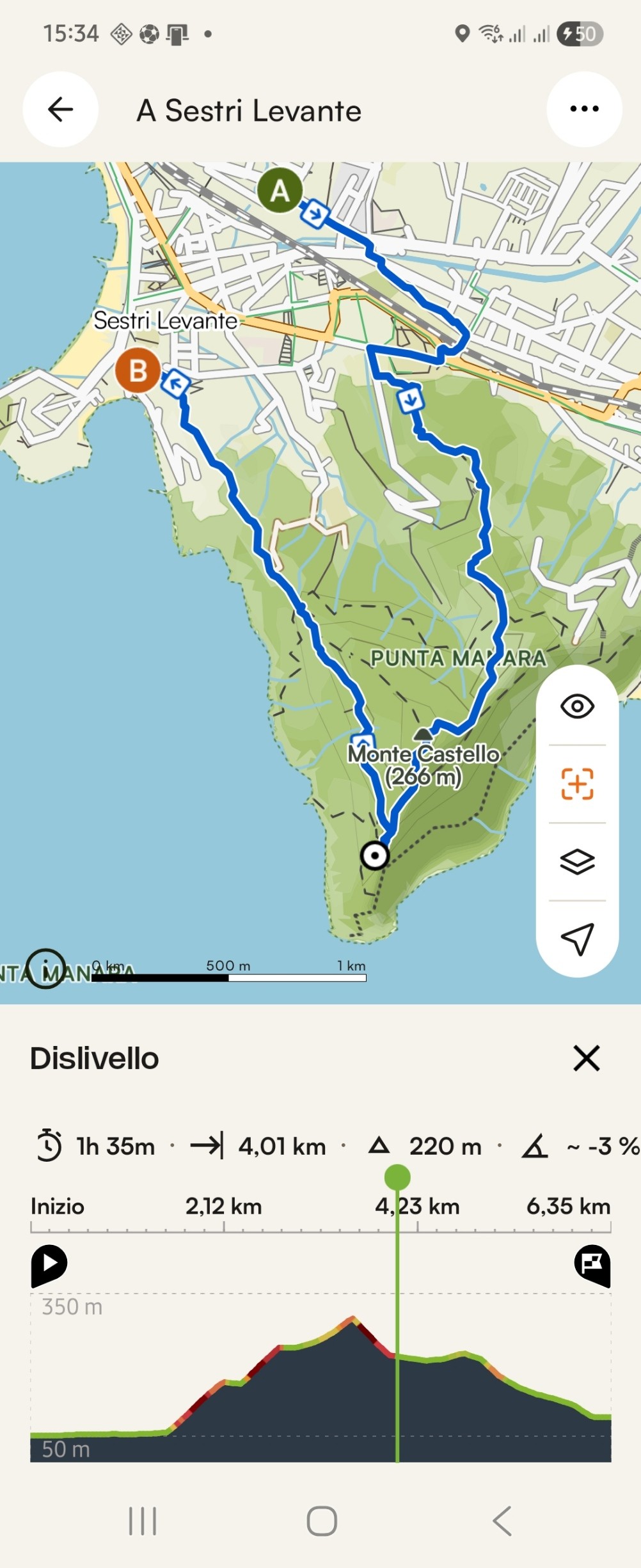The image size is (641, 1568).
Task: Open the map layers selector
Action: click(576, 860)
